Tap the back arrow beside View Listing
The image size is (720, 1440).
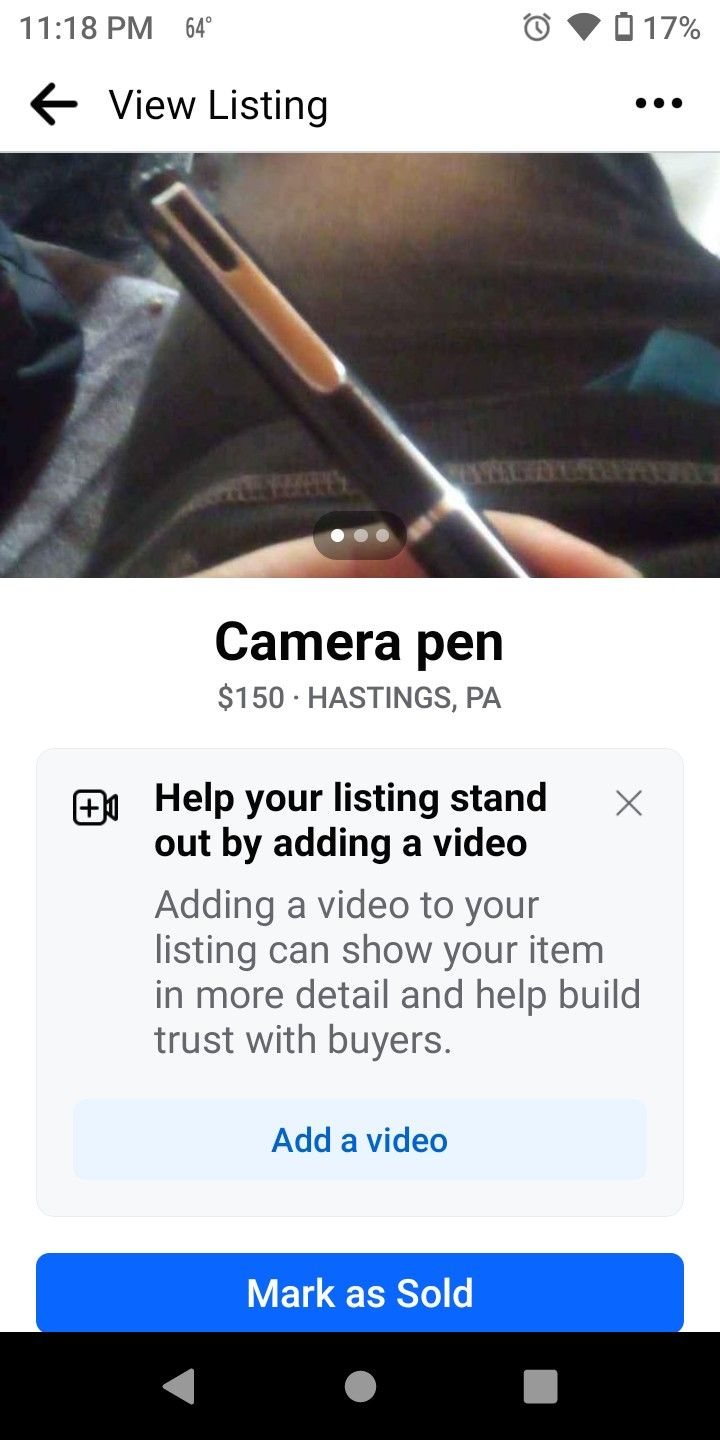coord(53,103)
